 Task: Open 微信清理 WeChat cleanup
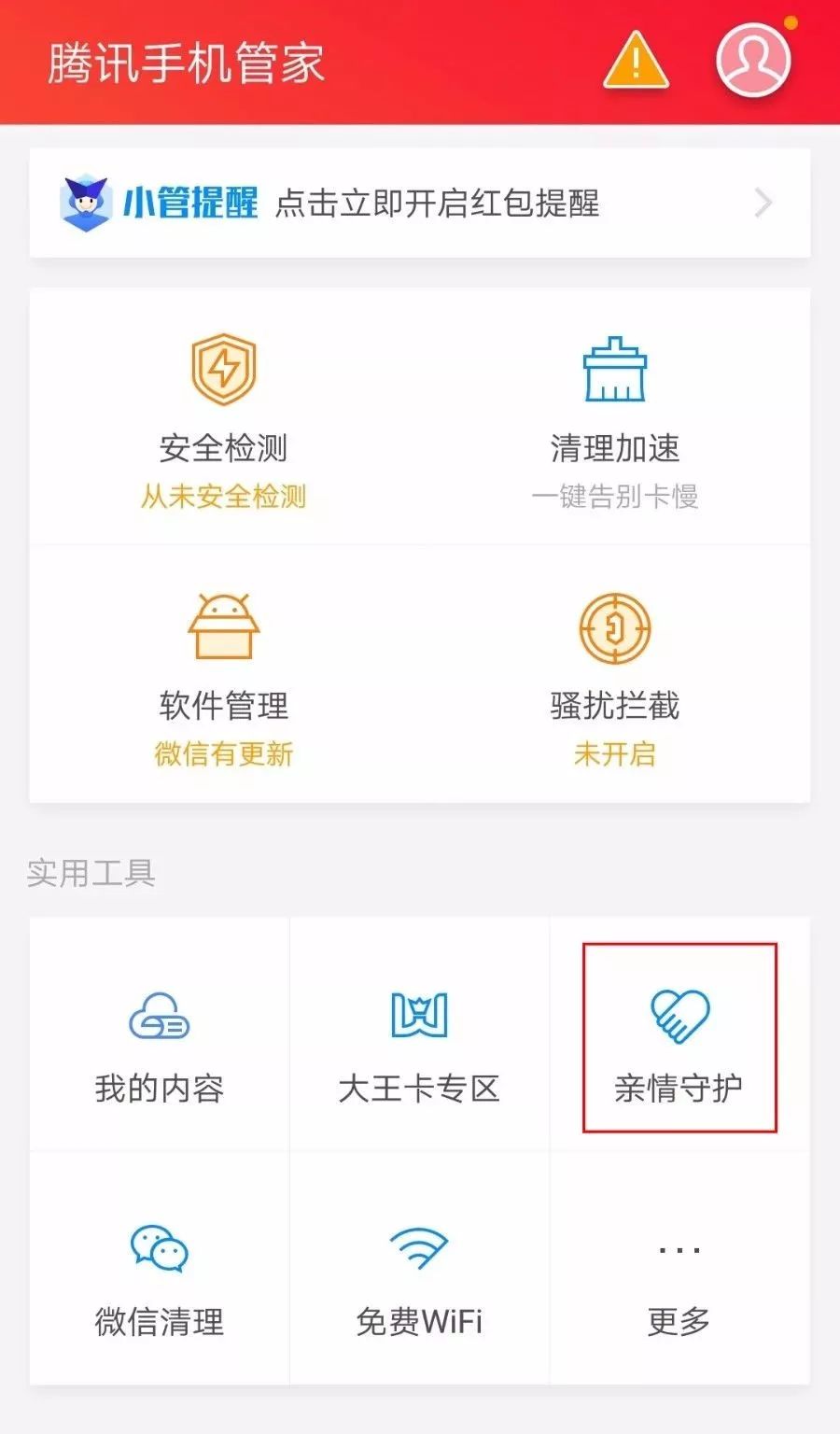(160, 1268)
